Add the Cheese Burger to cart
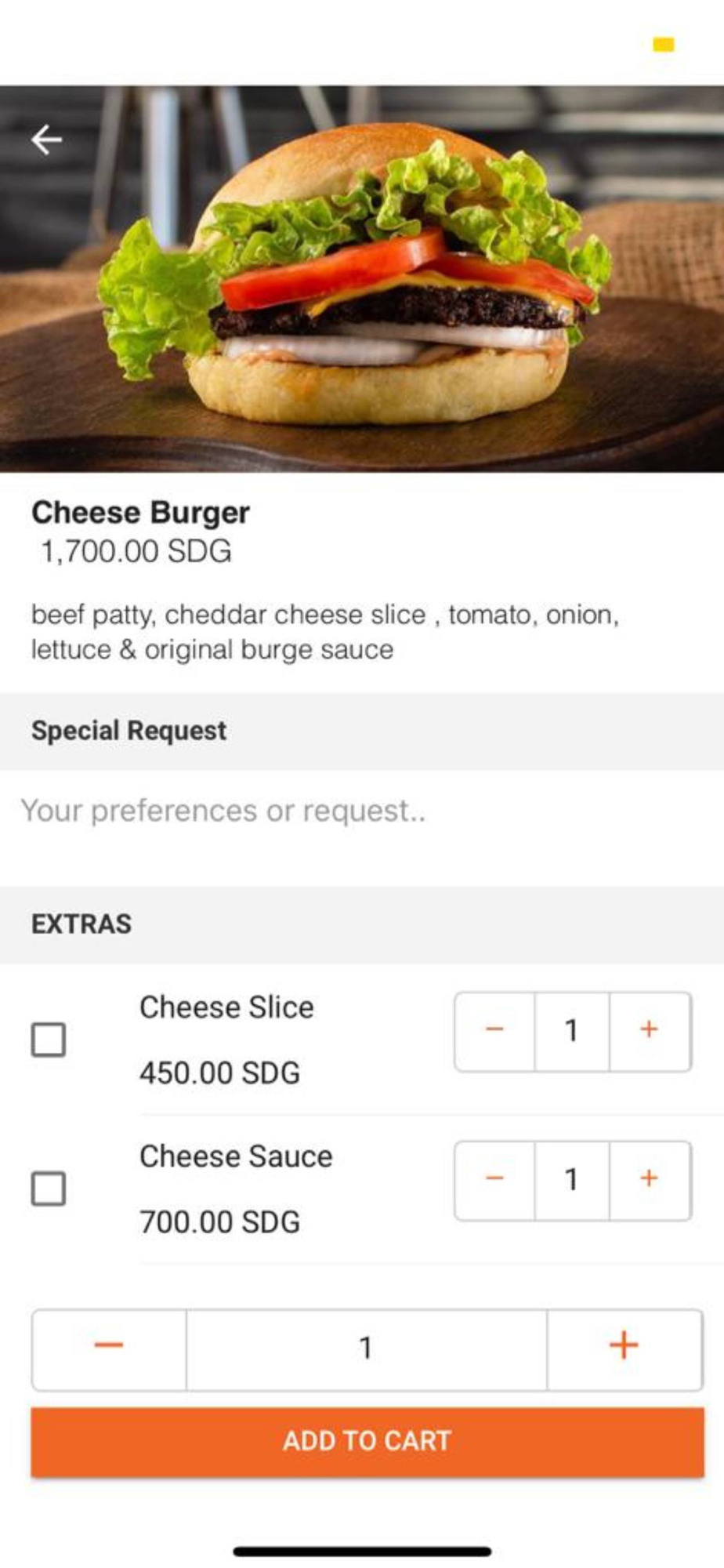The width and height of the screenshot is (724, 1568). click(367, 1441)
